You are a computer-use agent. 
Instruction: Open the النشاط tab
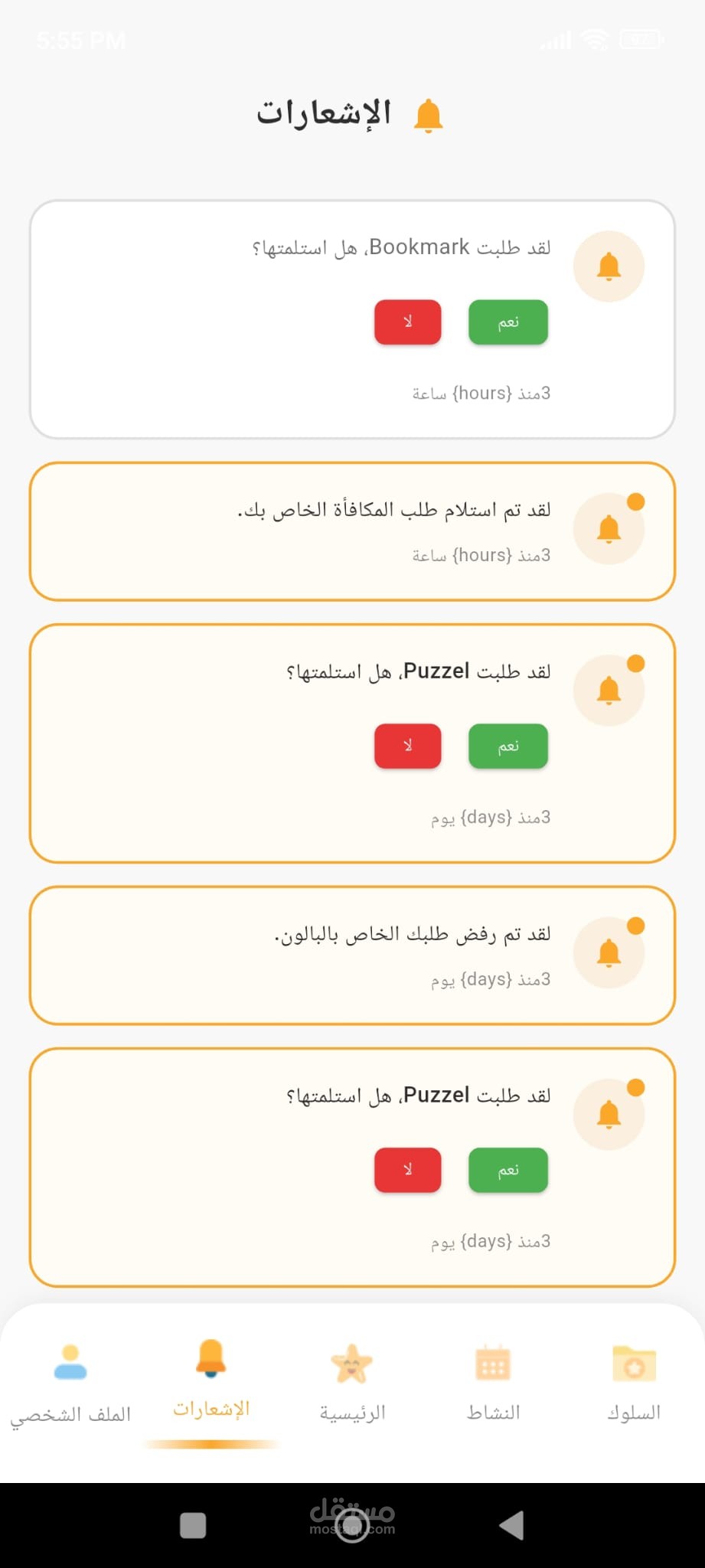493,1383
